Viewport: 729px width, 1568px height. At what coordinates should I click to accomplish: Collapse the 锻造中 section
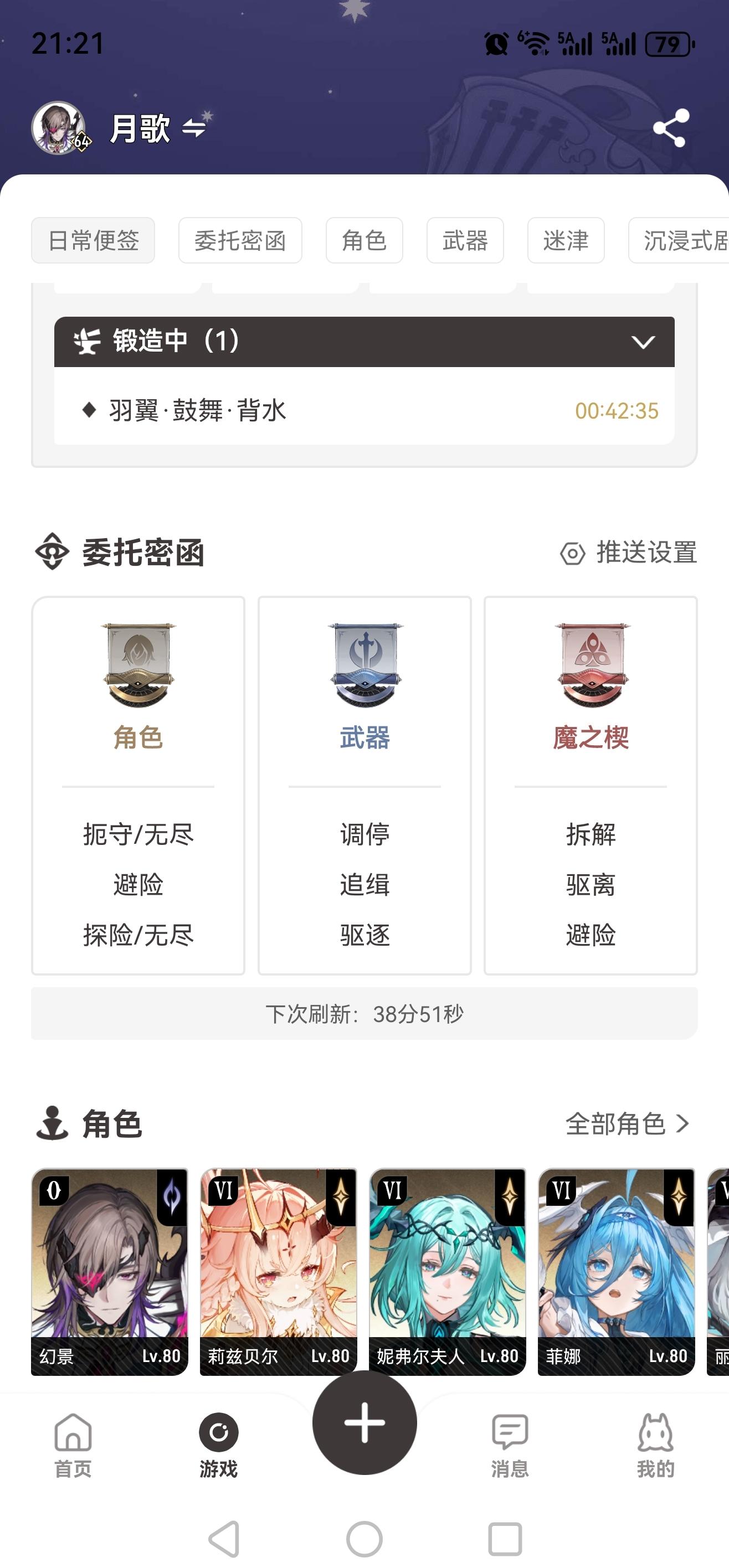coord(643,342)
